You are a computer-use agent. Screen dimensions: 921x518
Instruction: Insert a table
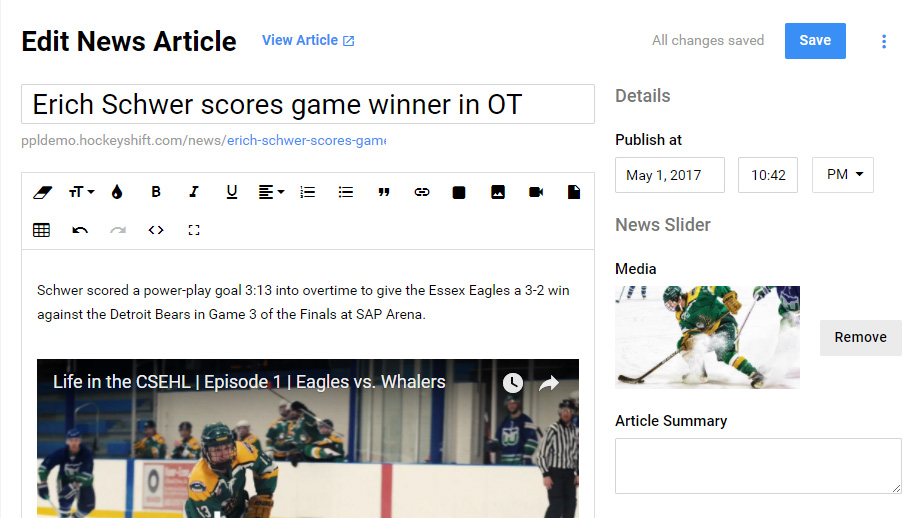[41, 230]
